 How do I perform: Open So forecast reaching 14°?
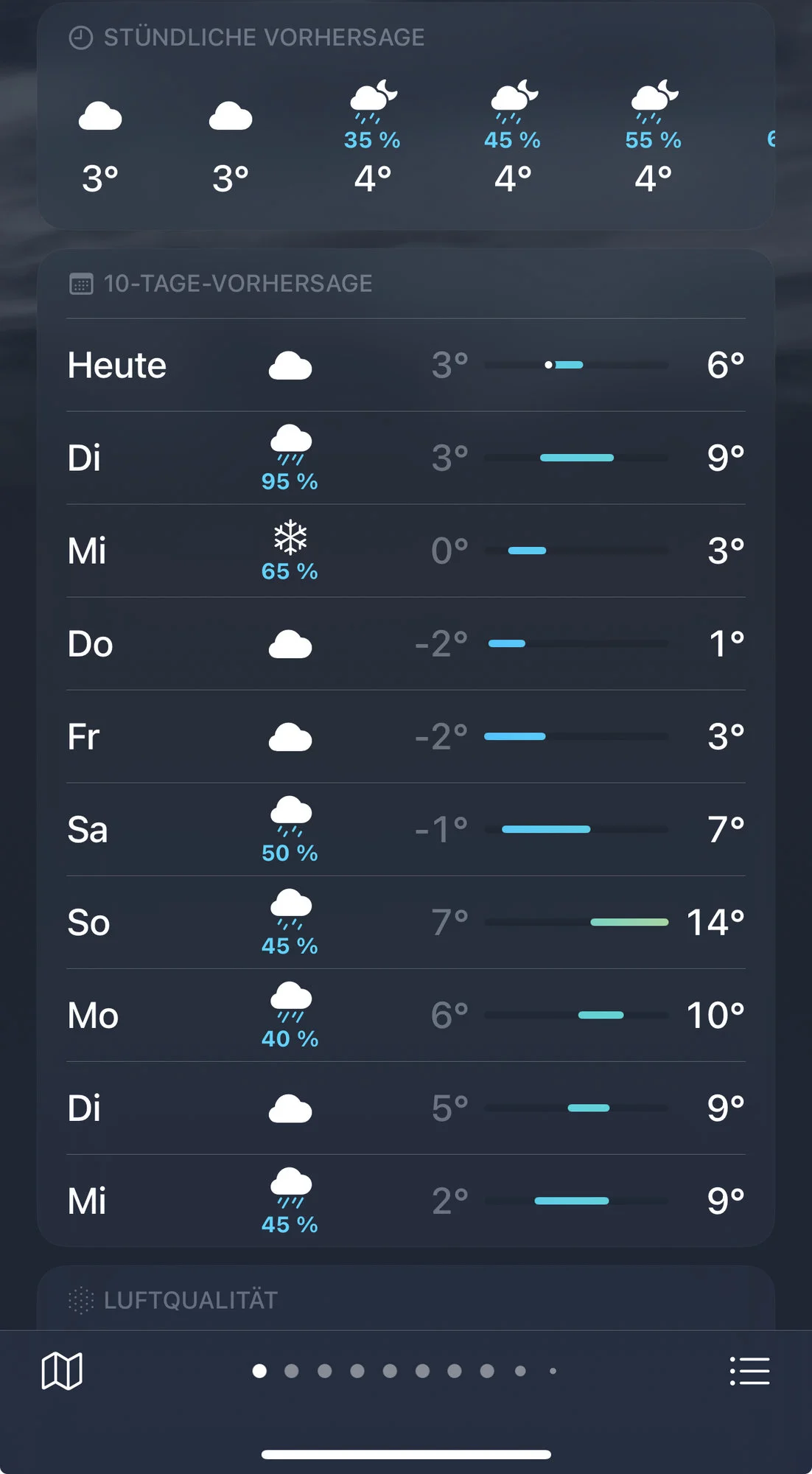406,922
